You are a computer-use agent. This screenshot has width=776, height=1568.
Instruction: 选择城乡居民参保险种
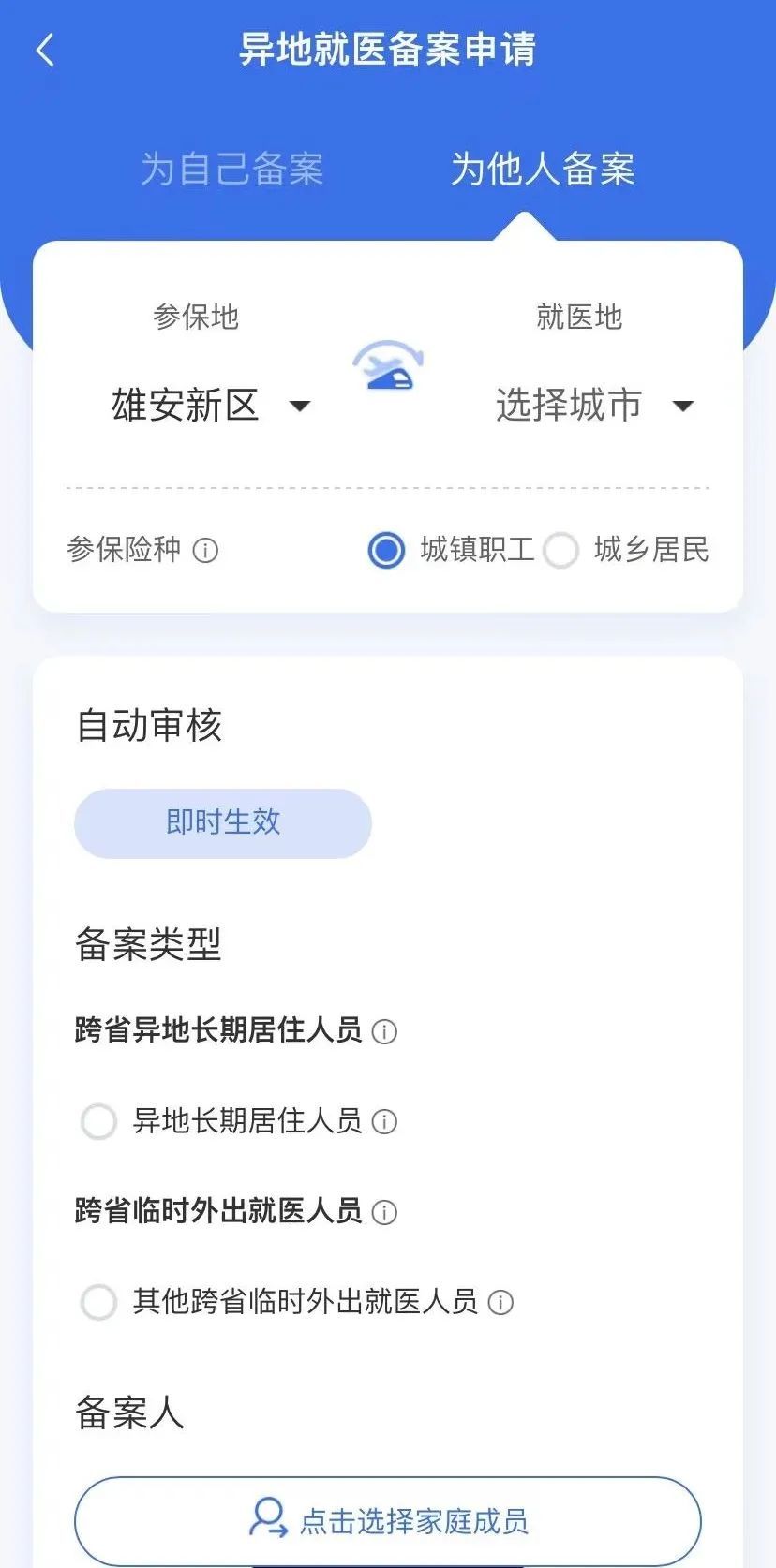click(x=561, y=551)
